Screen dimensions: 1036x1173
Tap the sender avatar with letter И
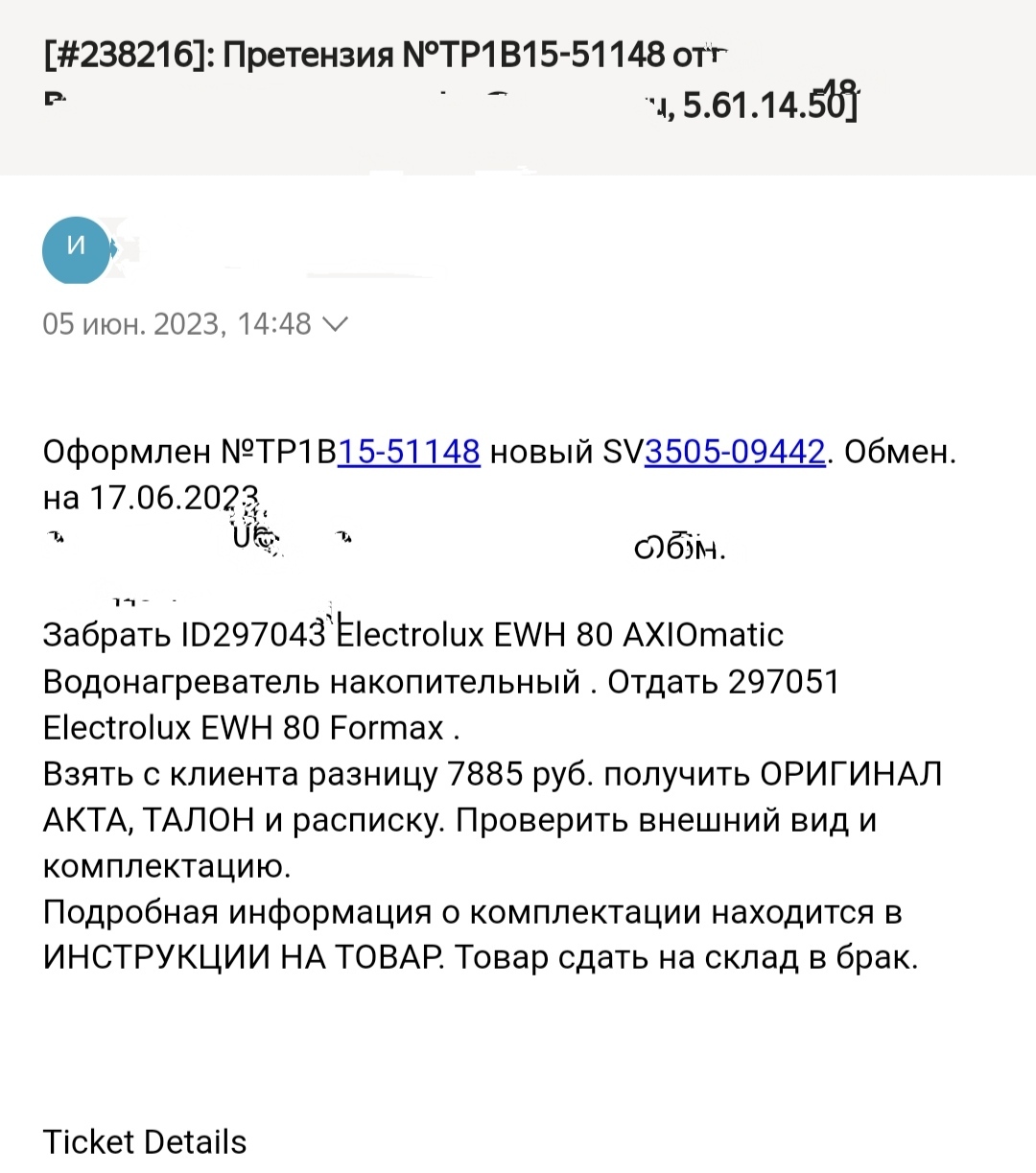tap(77, 249)
